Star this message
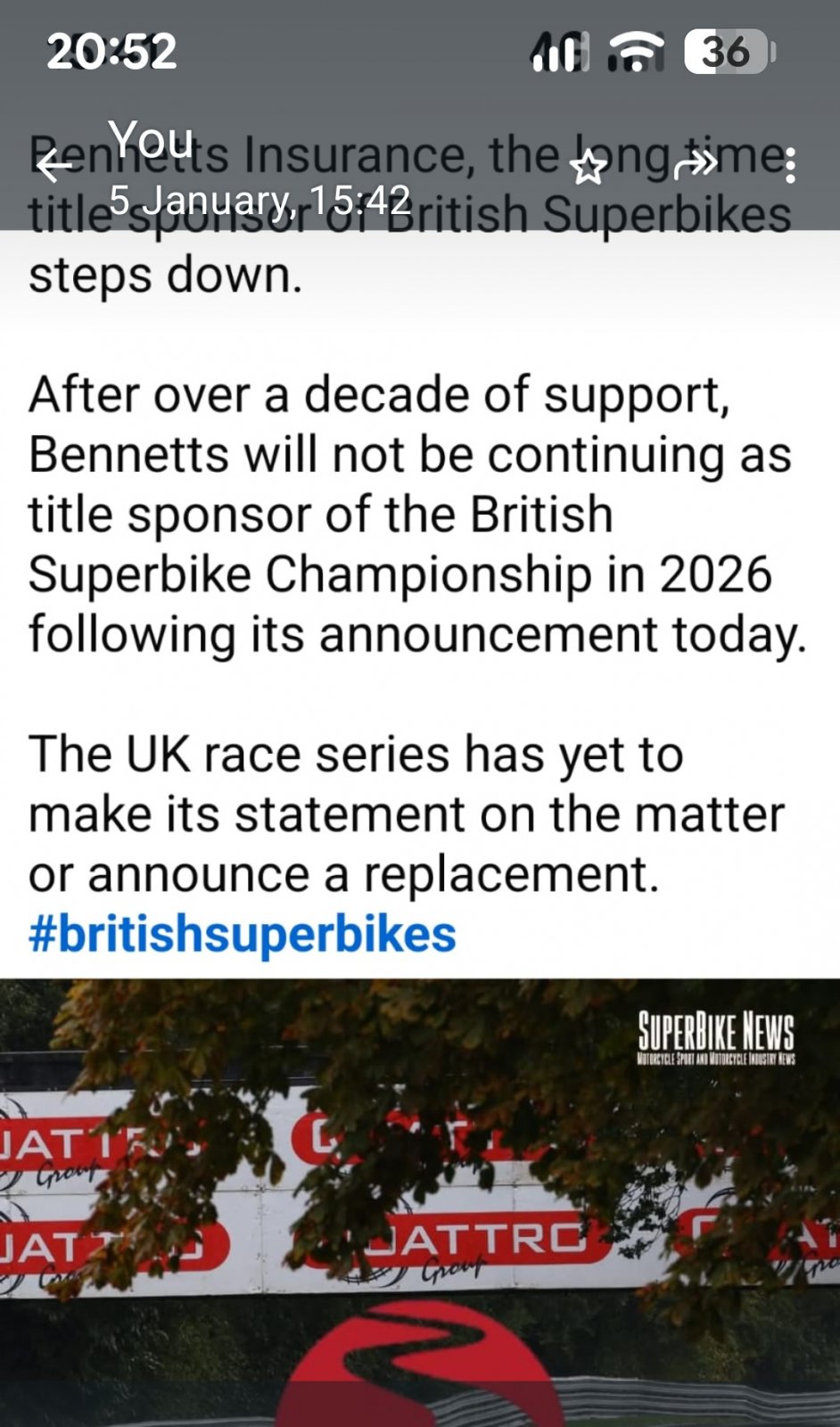This screenshot has width=840, height=1427. click(589, 167)
